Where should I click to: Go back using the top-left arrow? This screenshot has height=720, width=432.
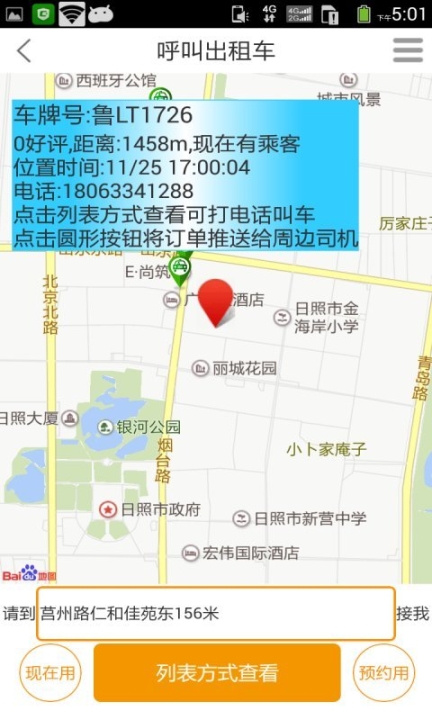[24, 51]
